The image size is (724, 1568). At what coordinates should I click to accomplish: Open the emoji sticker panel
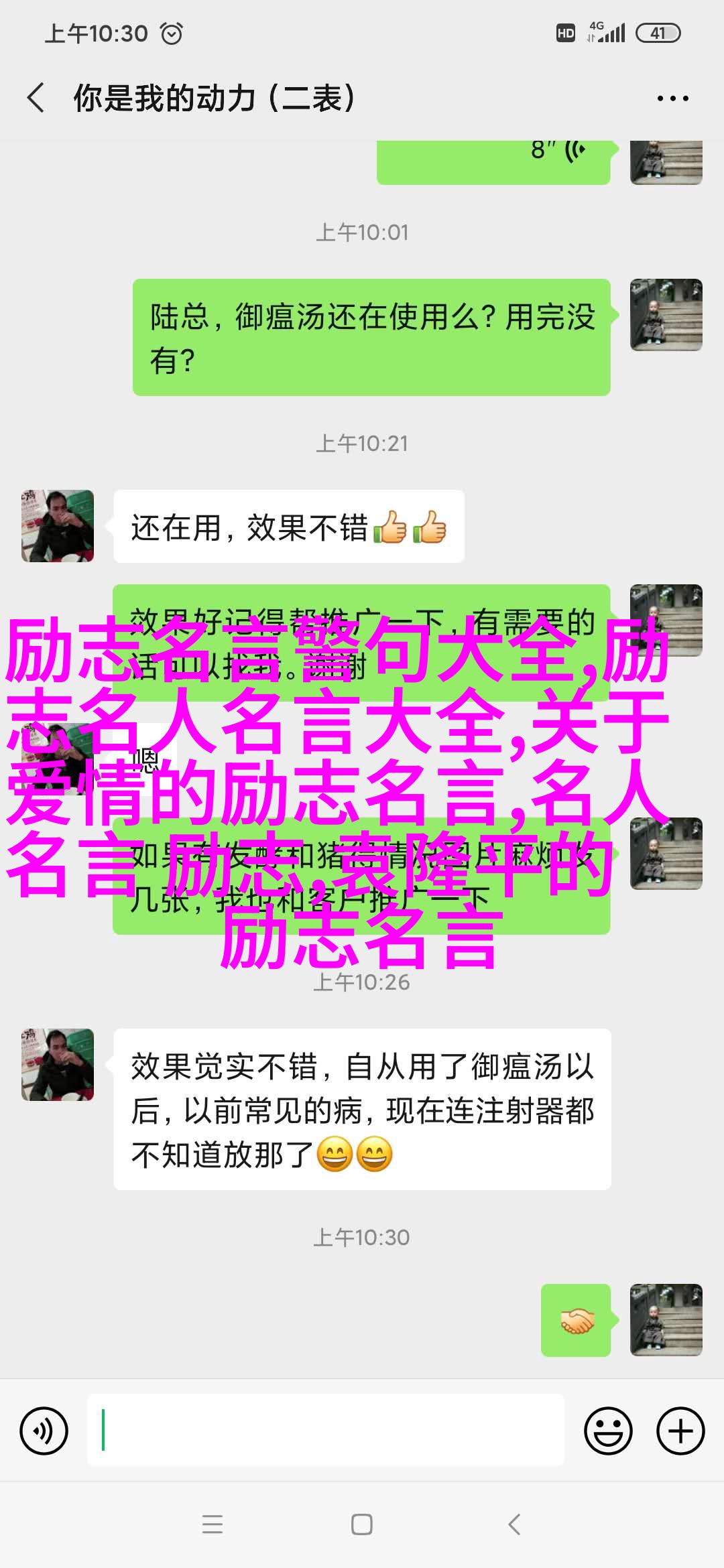(608, 1431)
